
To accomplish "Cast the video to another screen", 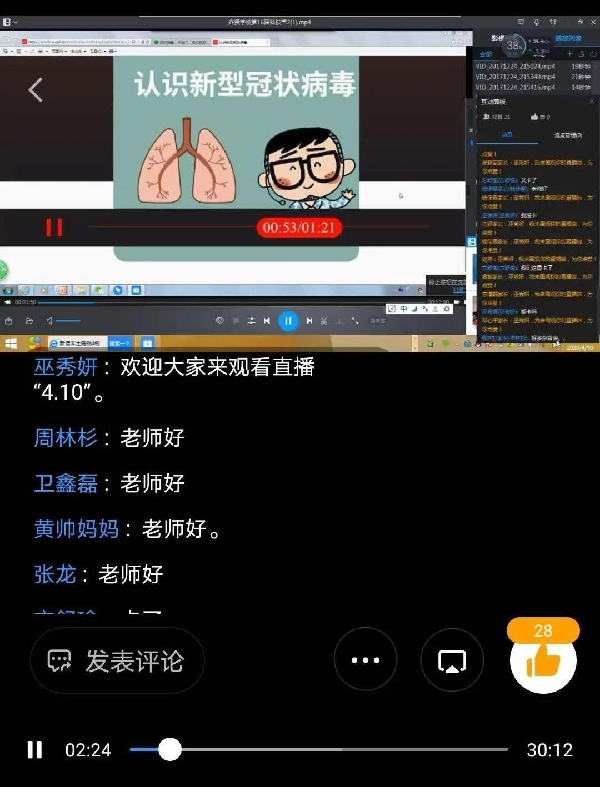I will click(x=452, y=660).
